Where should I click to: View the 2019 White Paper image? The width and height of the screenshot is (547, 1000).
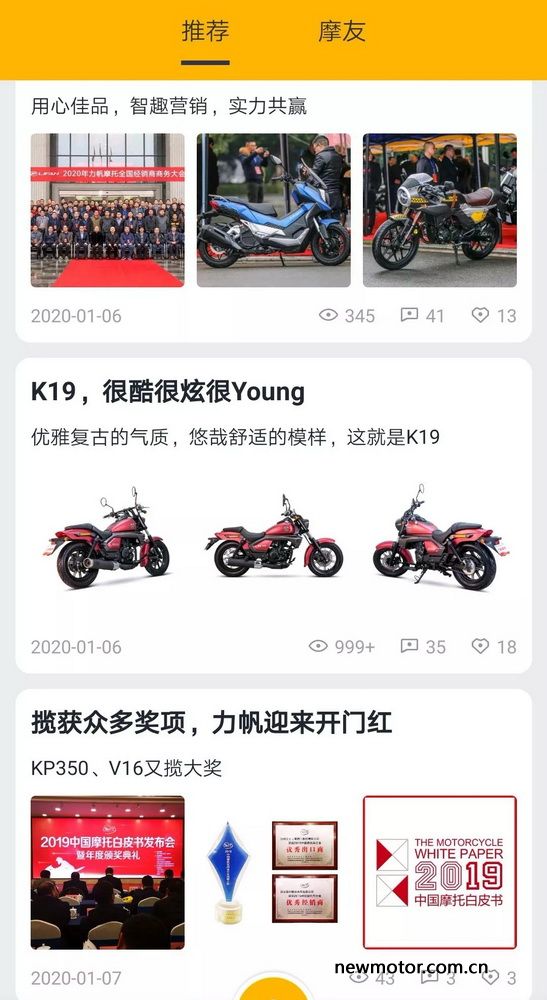(x=440, y=872)
